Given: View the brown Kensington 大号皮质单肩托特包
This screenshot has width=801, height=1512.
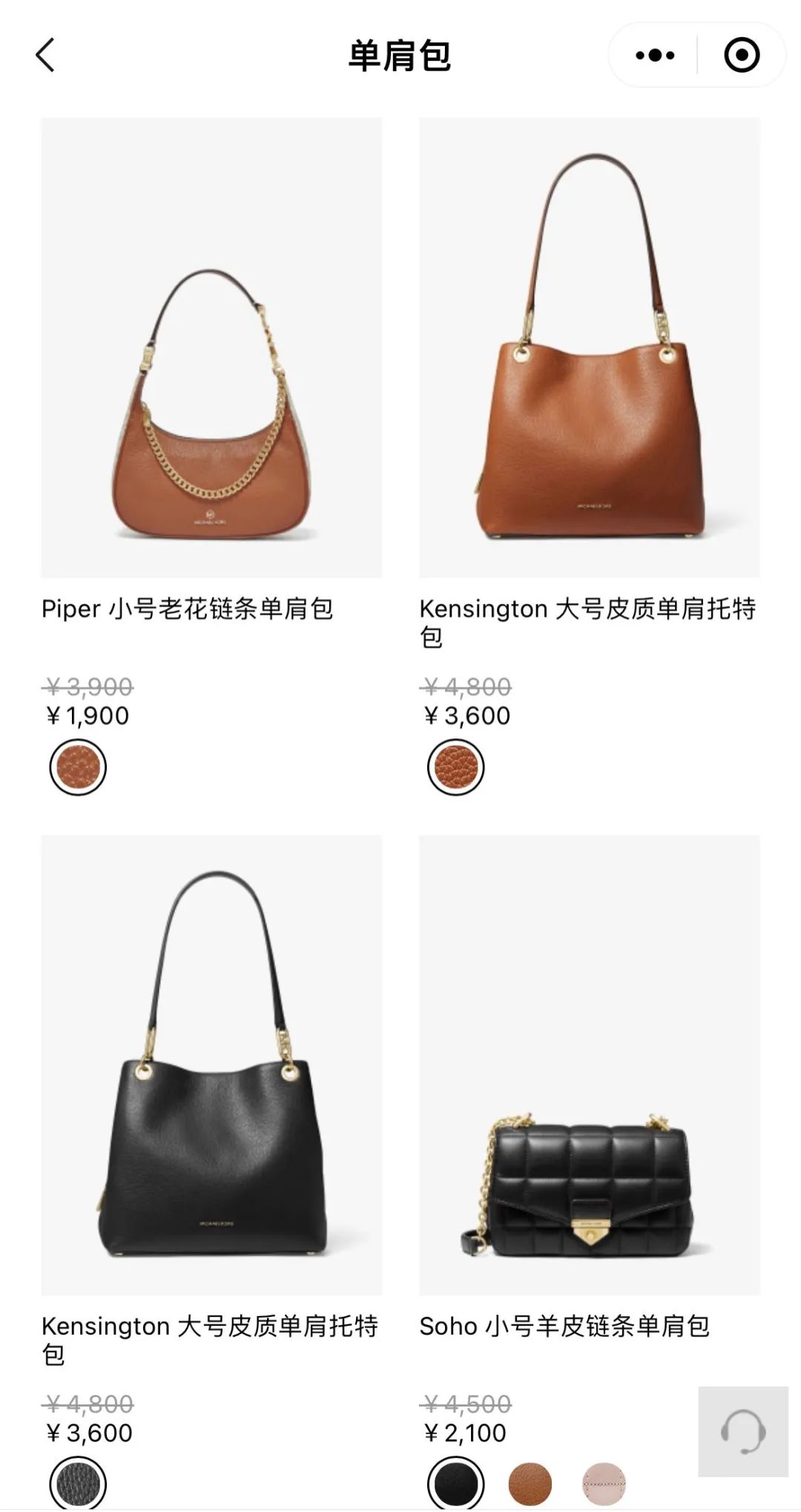Looking at the screenshot, I should tap(590, 347).
